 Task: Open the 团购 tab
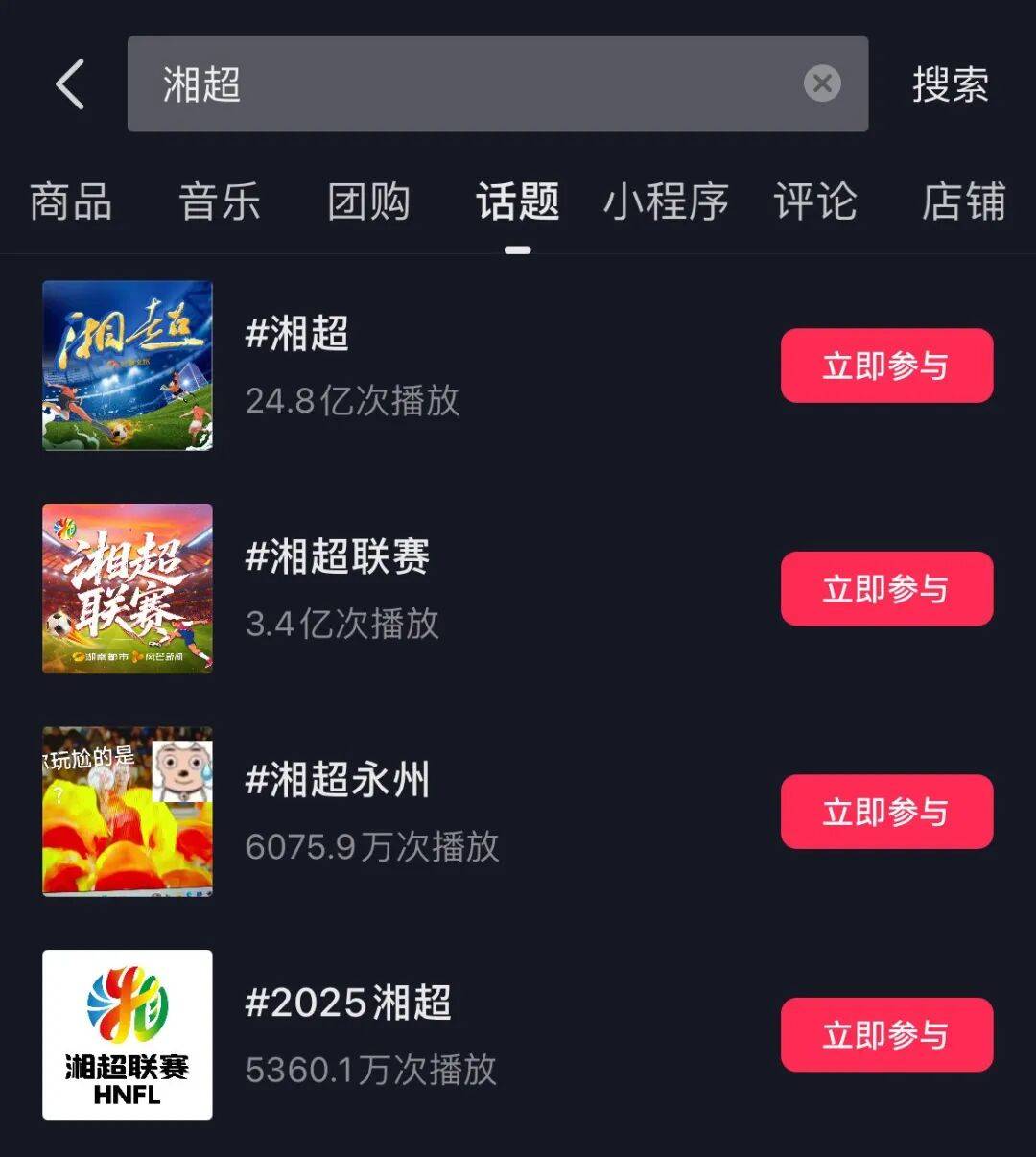click(x=368, y=202)
